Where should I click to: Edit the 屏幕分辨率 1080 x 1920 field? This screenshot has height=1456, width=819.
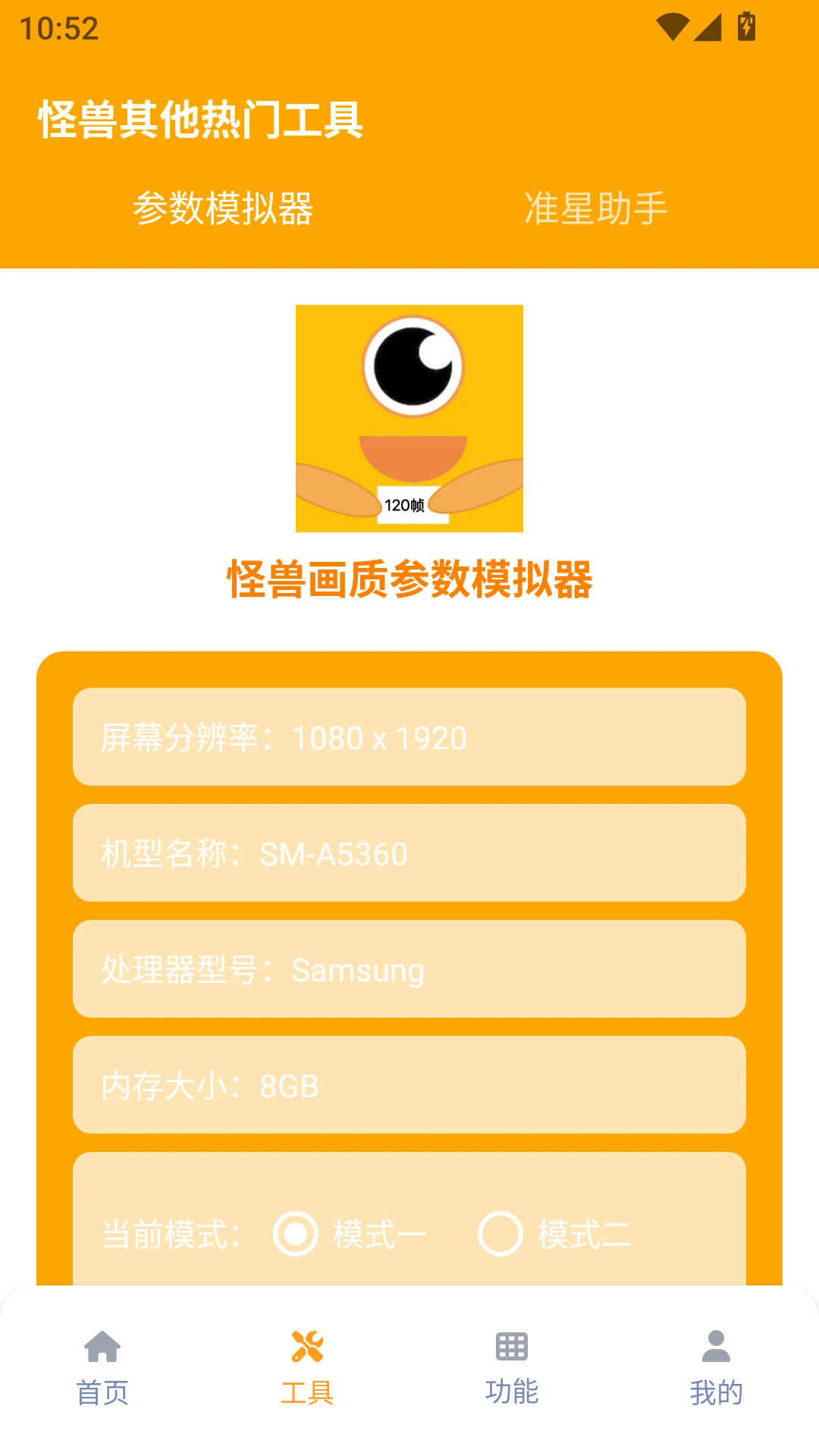pyautogui.click(x=409, y=736)
